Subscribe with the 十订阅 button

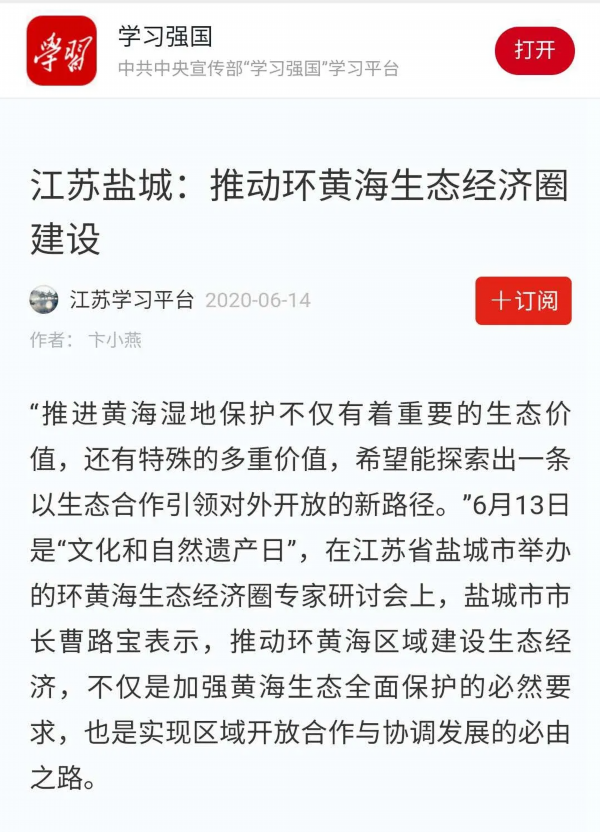523,301
